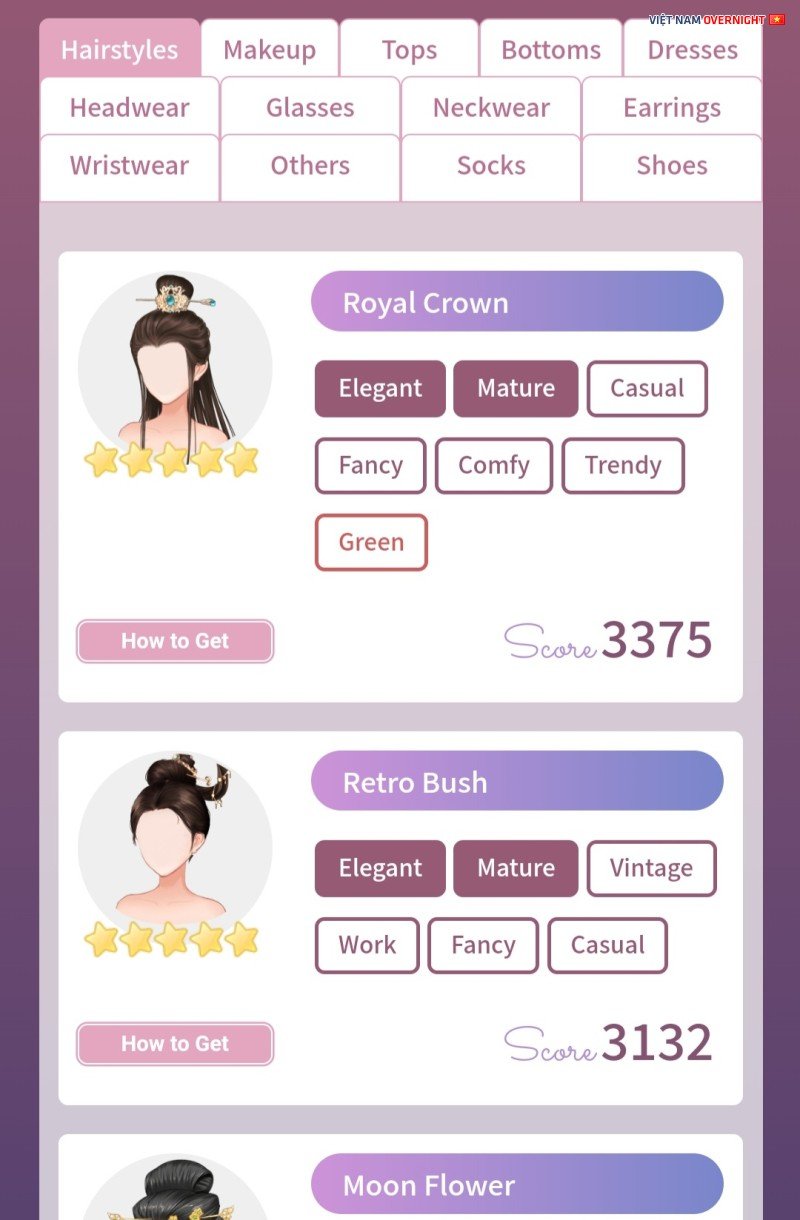Go to the Shoes tab
The height and width of the screenshot is (1220, 800).
(672, 166)
